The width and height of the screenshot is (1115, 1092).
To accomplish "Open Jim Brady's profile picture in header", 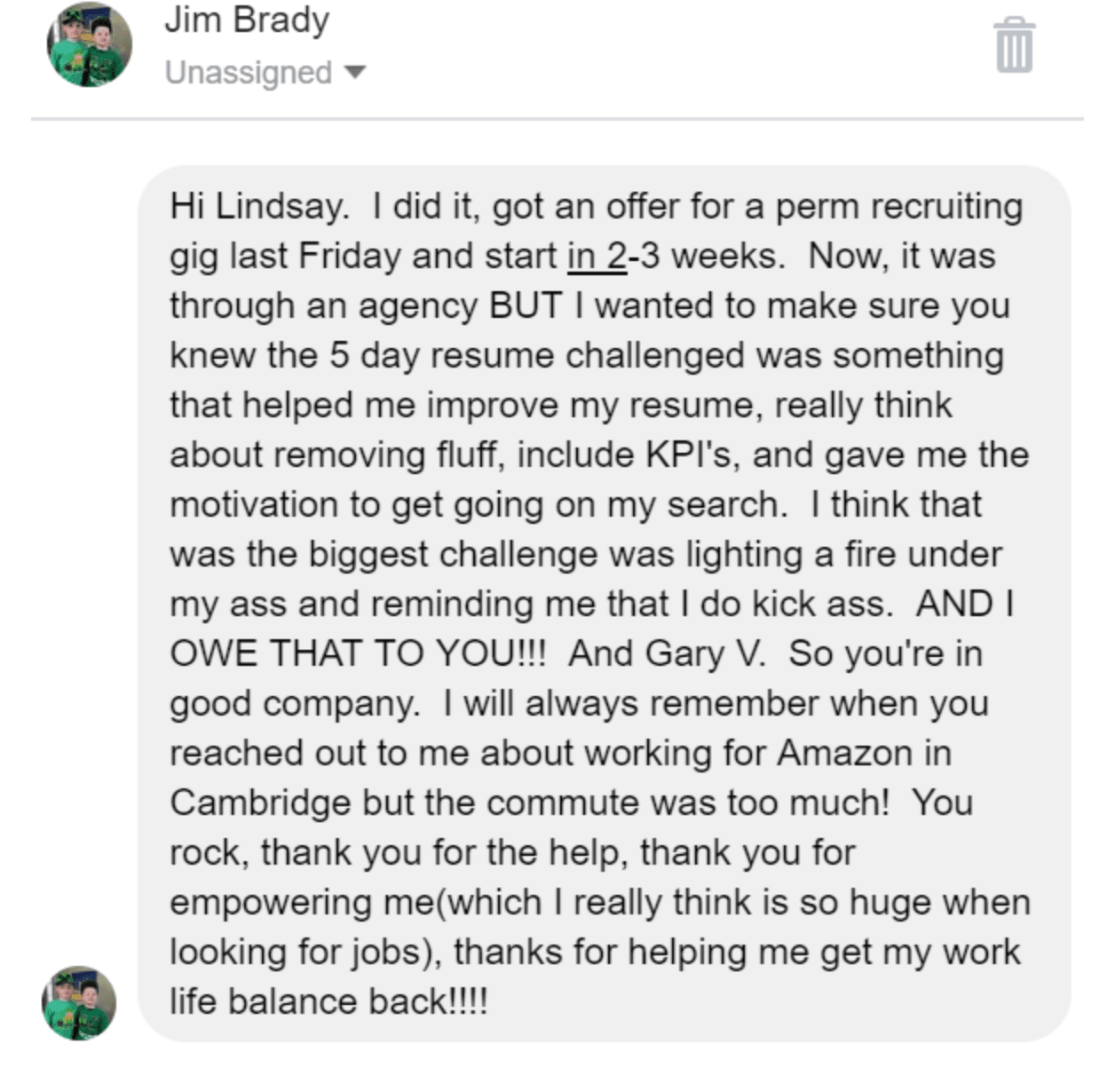I will 89,44.
